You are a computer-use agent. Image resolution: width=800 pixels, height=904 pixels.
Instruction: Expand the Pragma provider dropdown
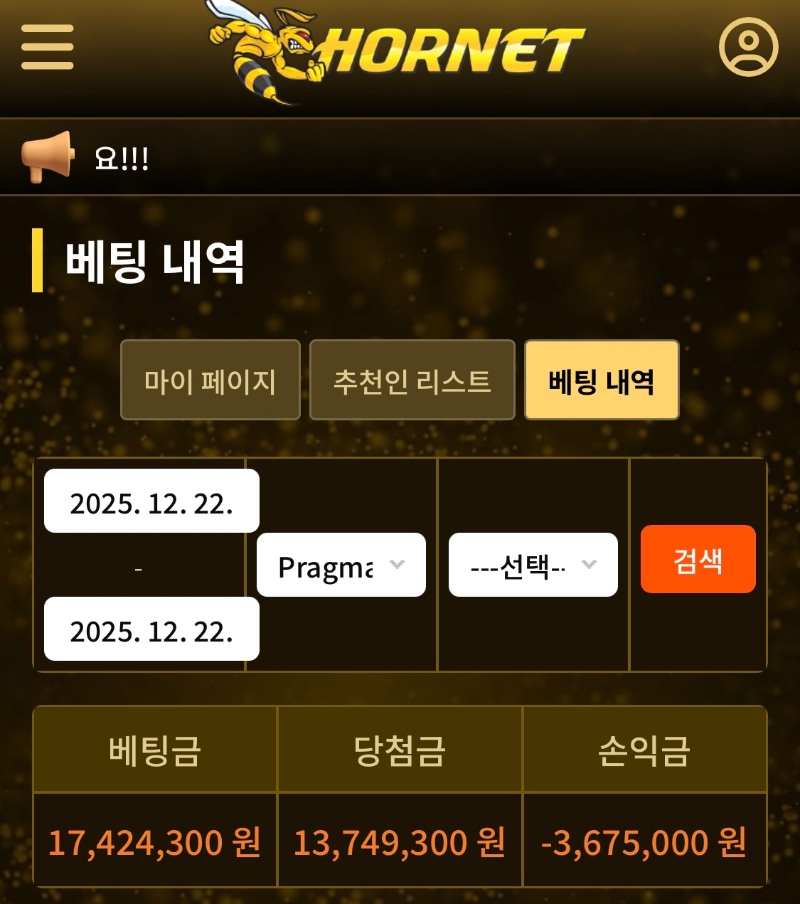[341, 565]
